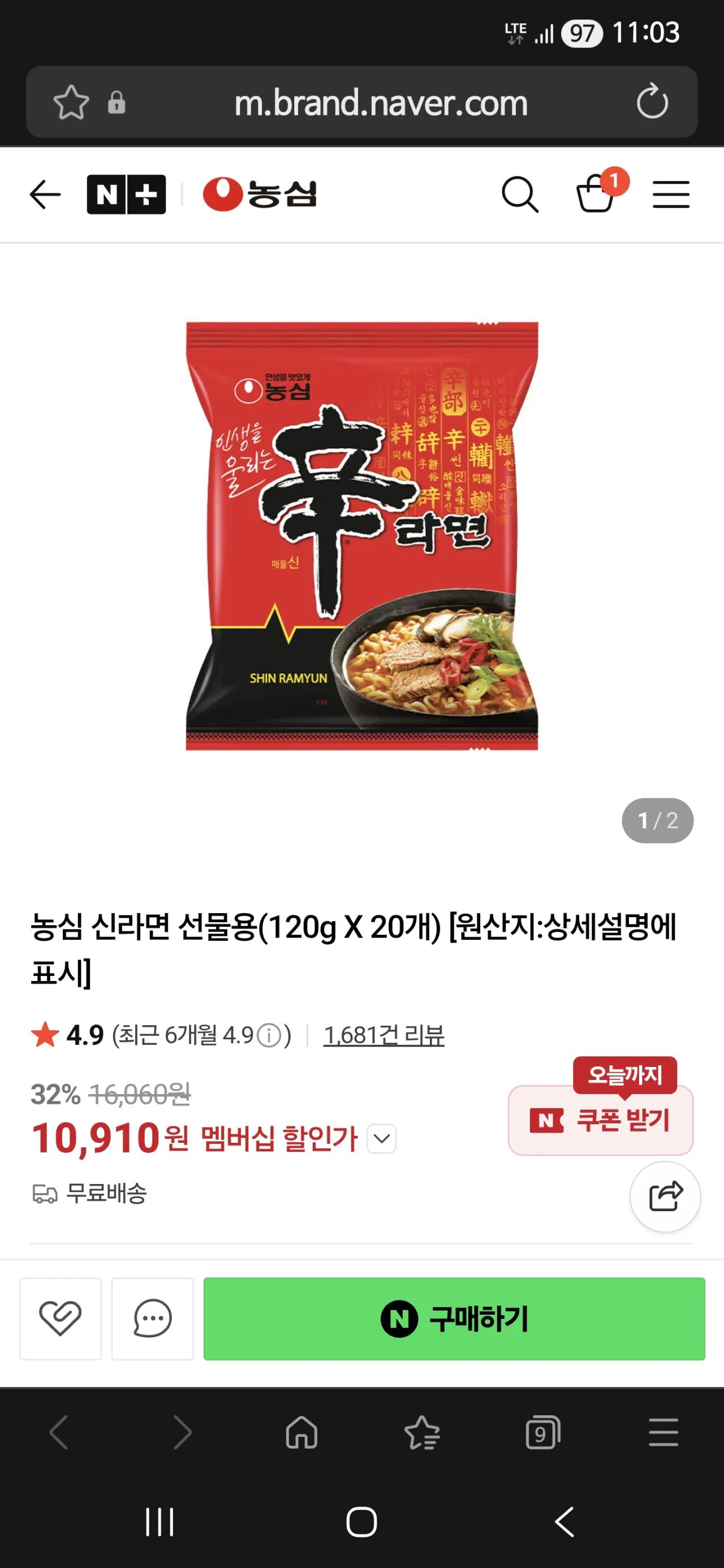Screen dimensions: 724x1568
Task: Click the N Plus logo in the header
Action: 125,193
